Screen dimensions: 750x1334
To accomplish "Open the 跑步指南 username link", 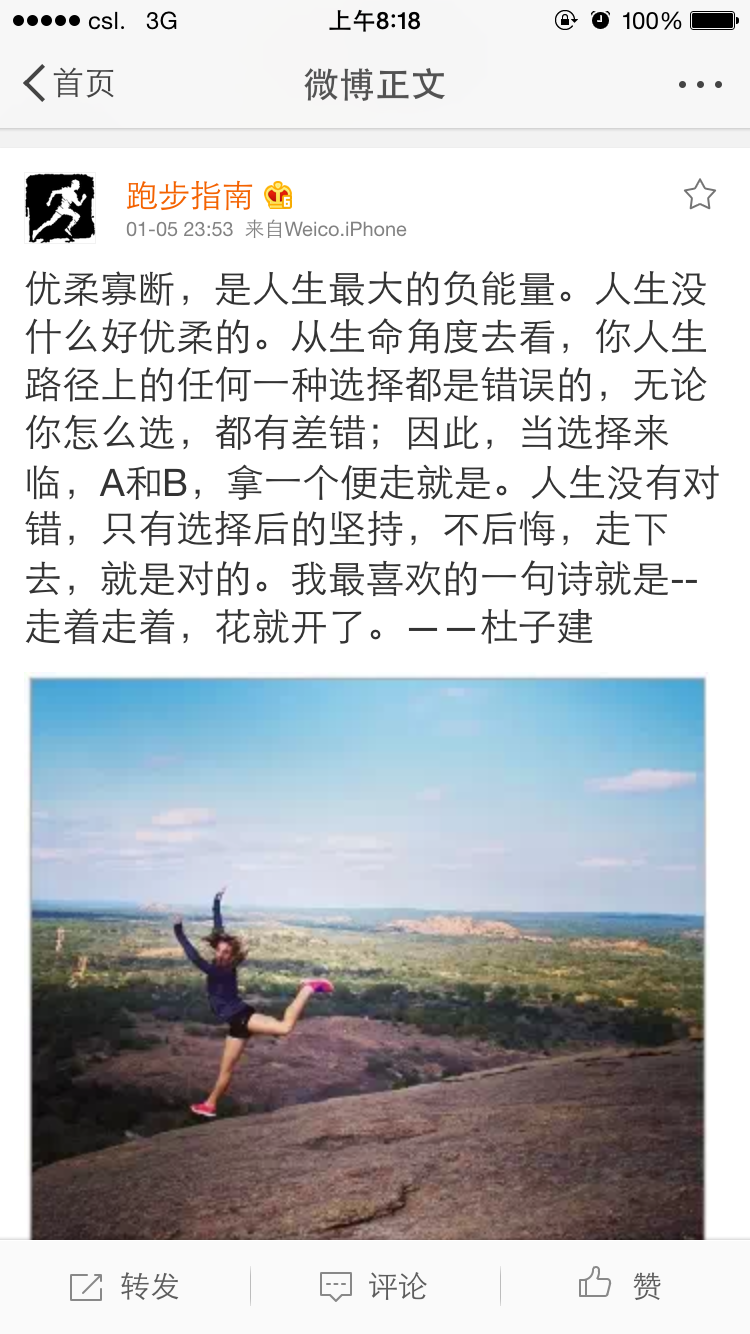I will coord(189,196).
